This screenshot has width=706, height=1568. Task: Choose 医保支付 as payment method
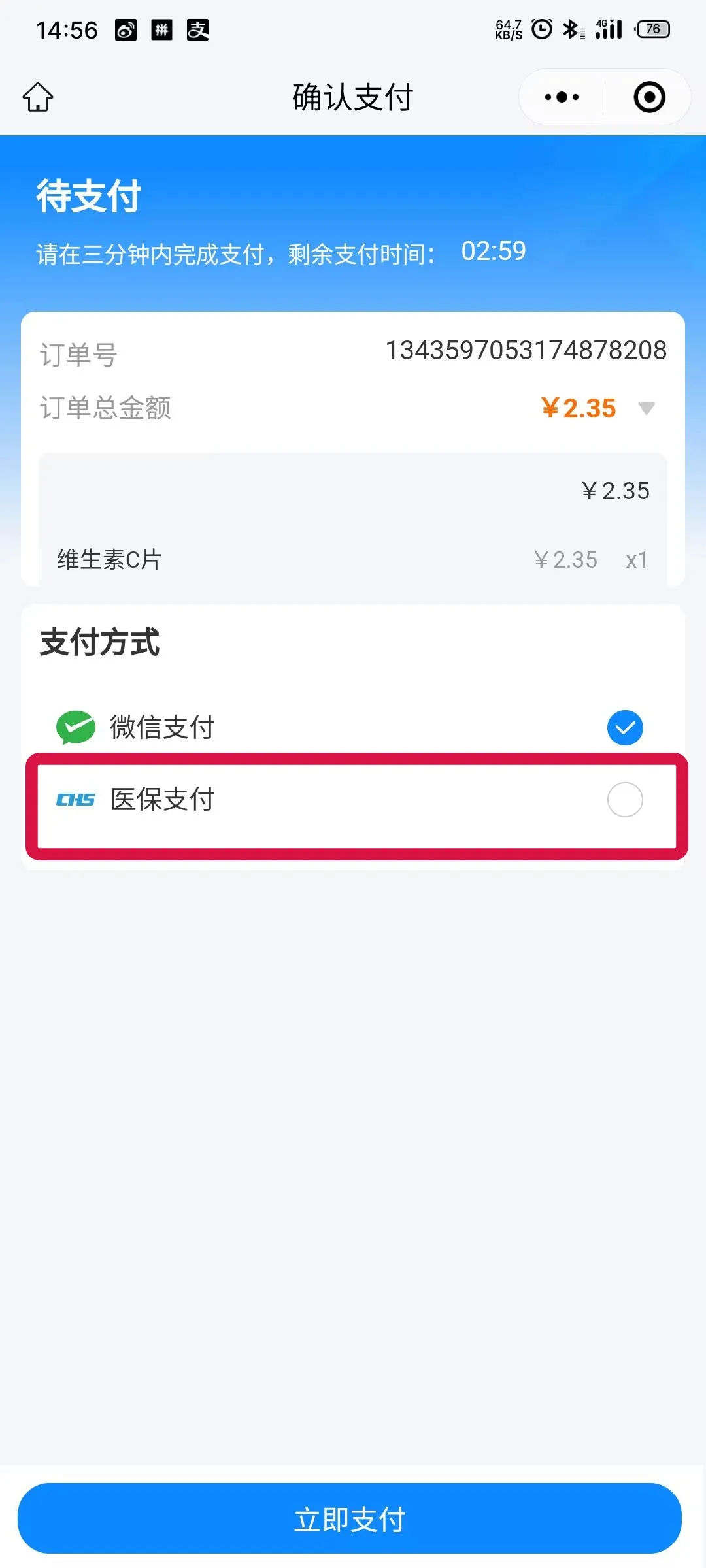[x=624, y=800]
